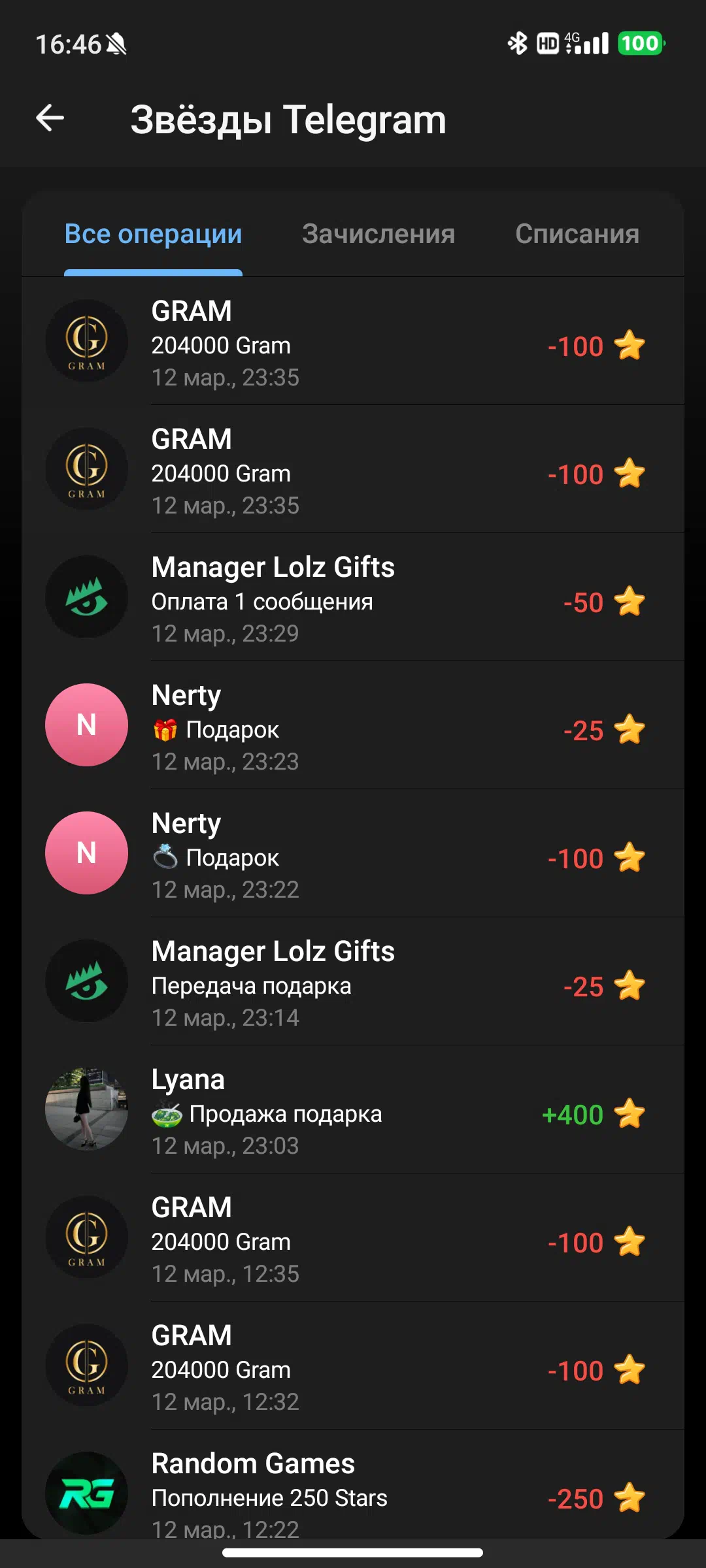
Task: Open Nerty gift transaction from 23:23
Action: (353, 727)
